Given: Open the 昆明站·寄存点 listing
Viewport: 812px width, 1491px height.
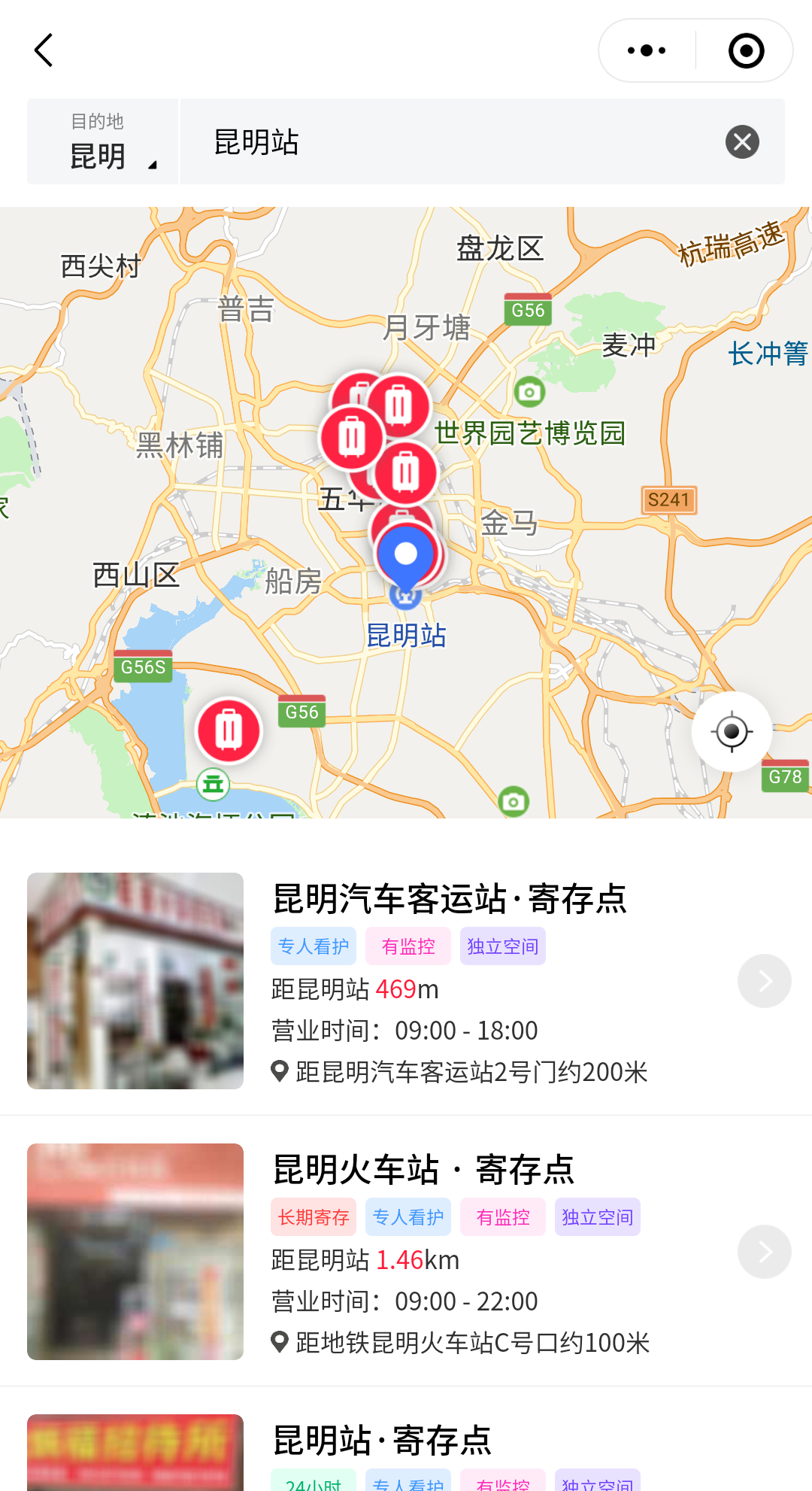Looking at the screenshot, I should 382,1441.
